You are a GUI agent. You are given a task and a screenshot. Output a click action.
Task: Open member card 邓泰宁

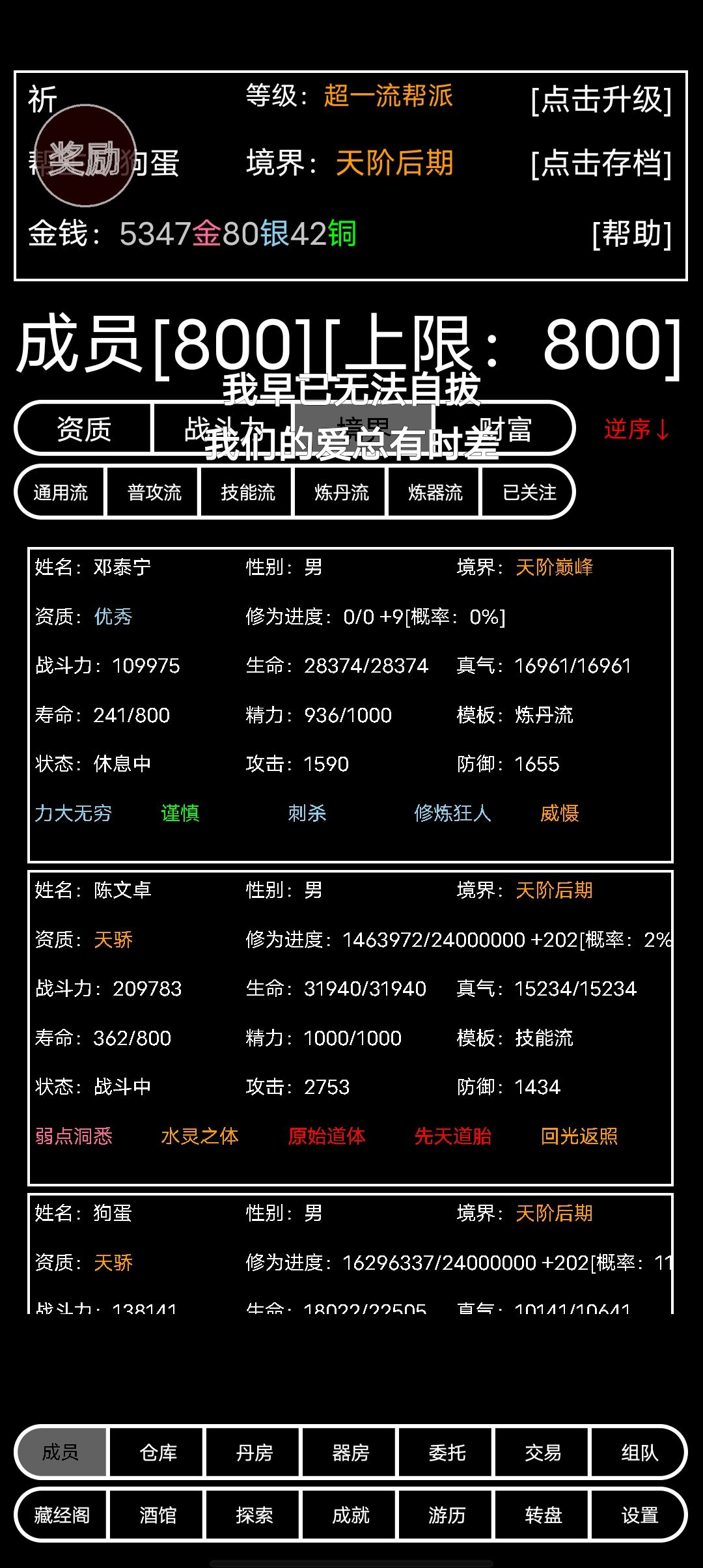pyautogui.click(x=350, y=705)
